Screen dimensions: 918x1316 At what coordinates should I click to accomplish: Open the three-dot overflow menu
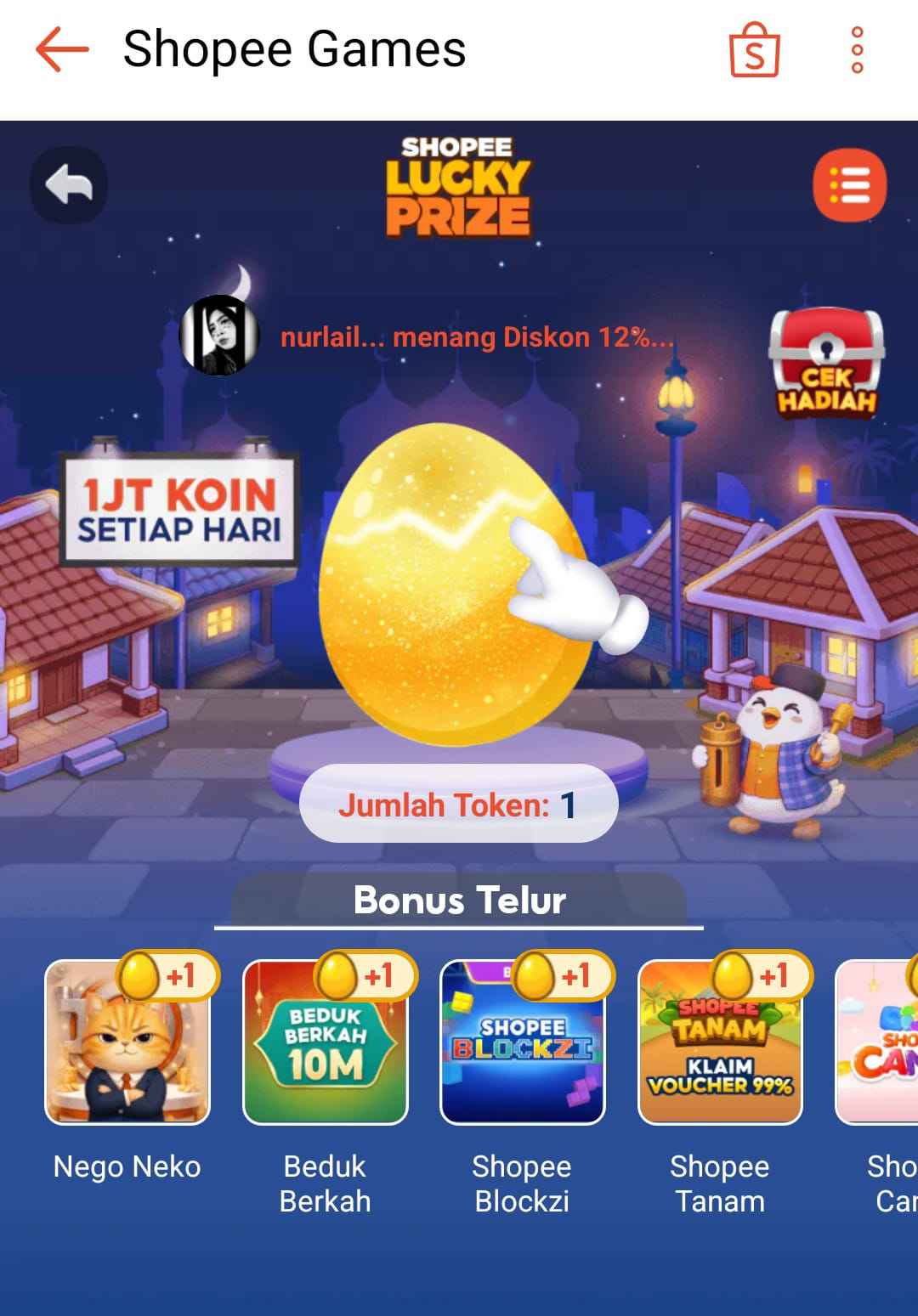(857, 50)
